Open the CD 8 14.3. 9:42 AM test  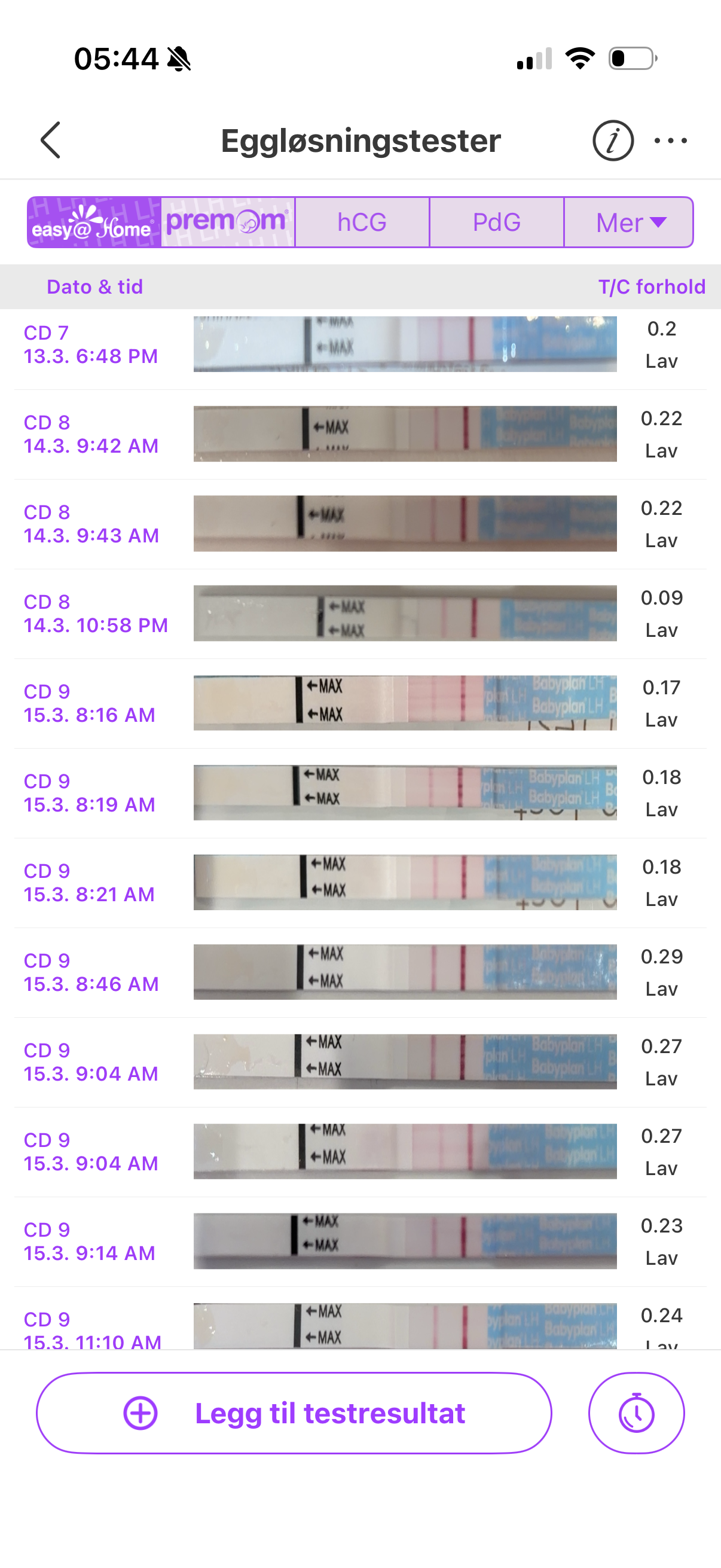(404, 434)
